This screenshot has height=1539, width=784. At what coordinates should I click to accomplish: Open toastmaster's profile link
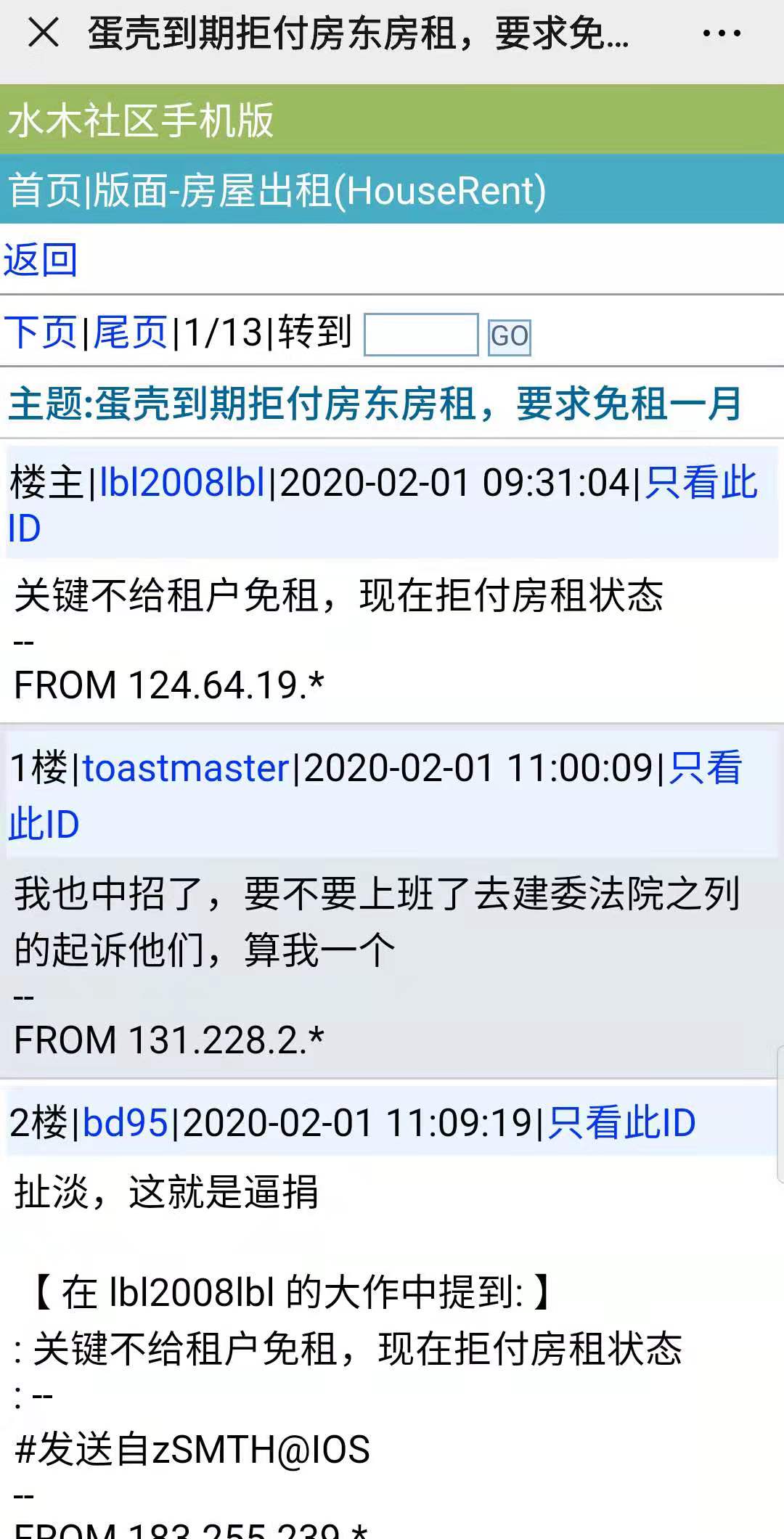186,768
